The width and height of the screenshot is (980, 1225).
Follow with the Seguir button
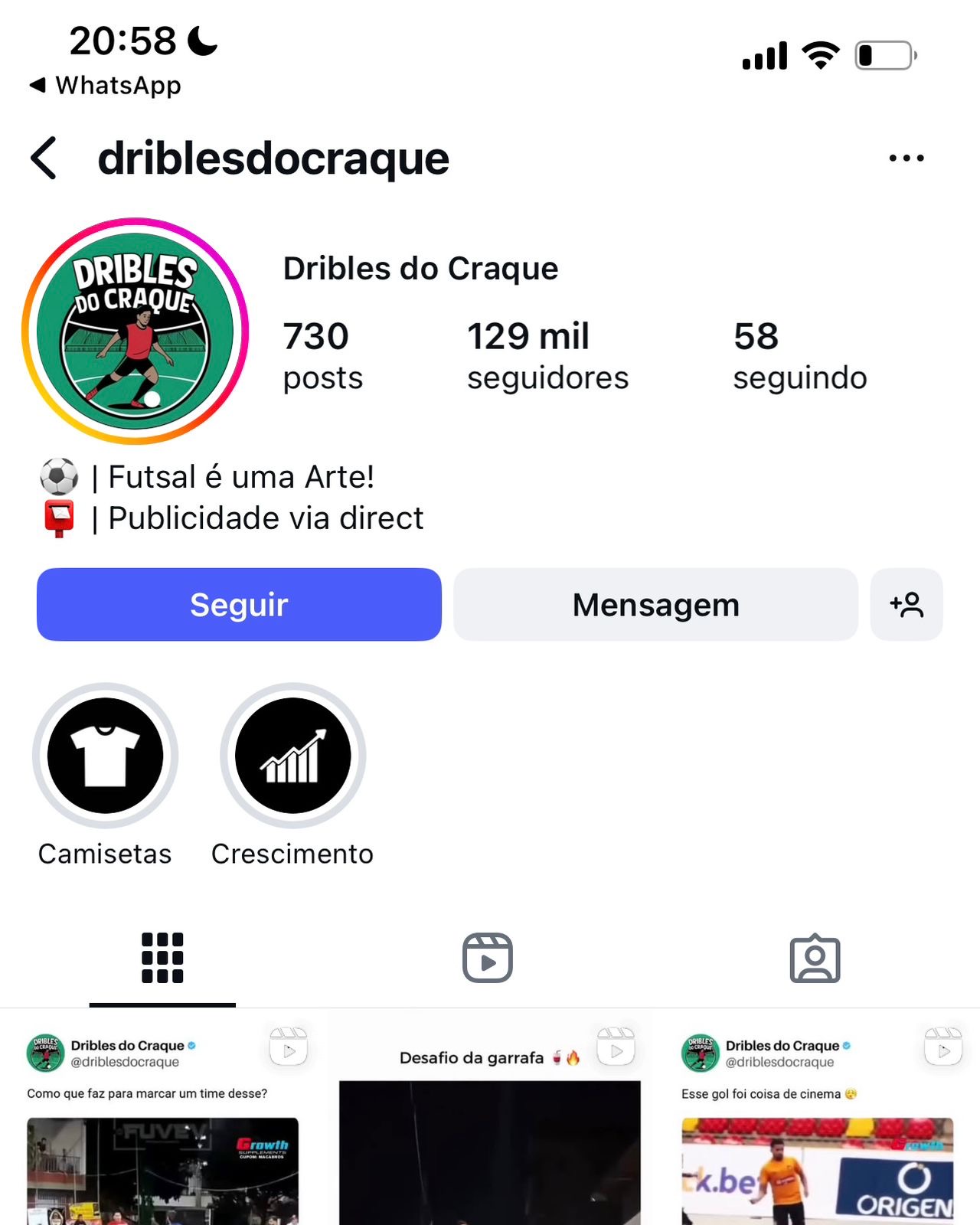coord(239,605)
